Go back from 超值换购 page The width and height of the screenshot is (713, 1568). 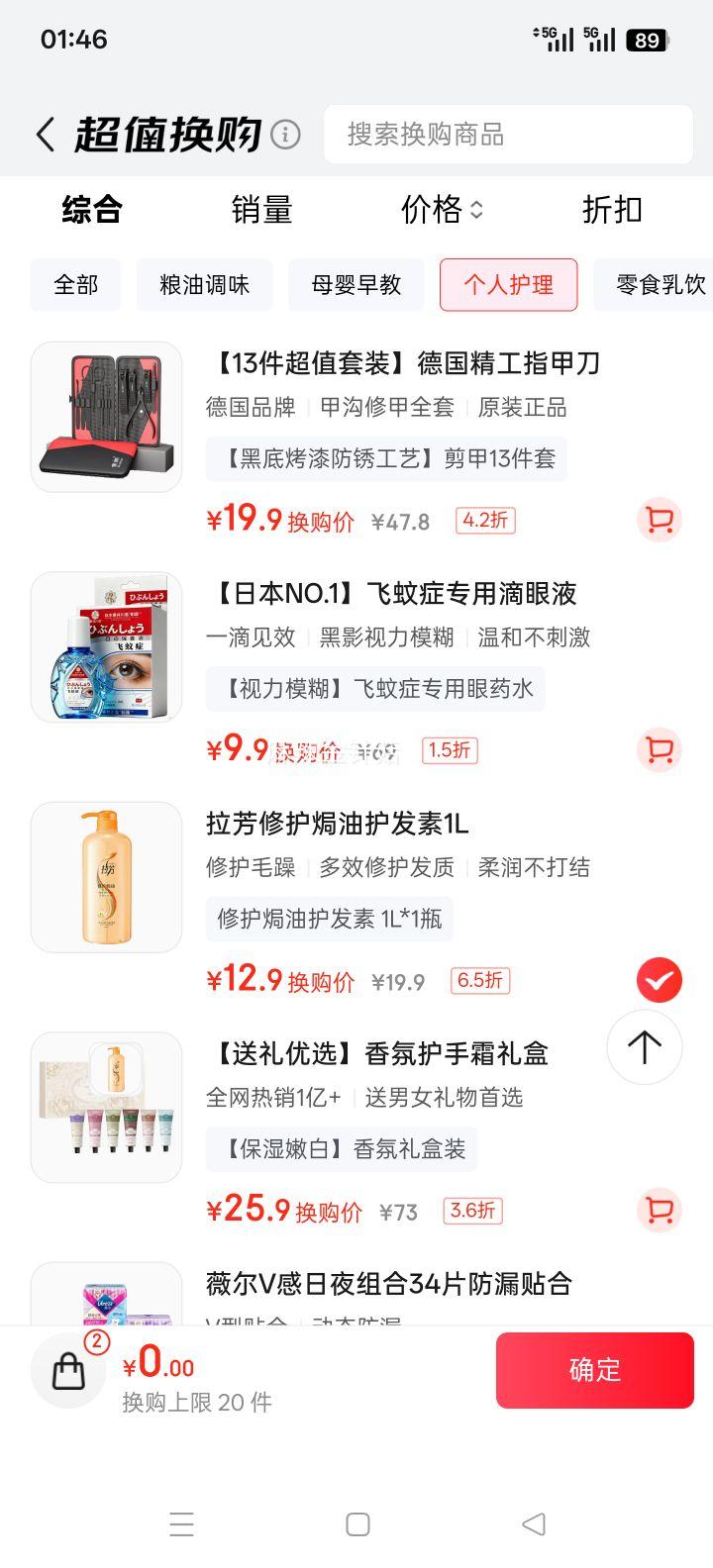46,135
